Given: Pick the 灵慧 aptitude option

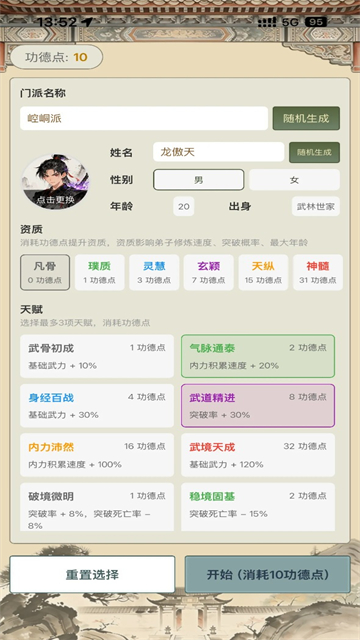Looking at the screenshot, I should [154, 272].
